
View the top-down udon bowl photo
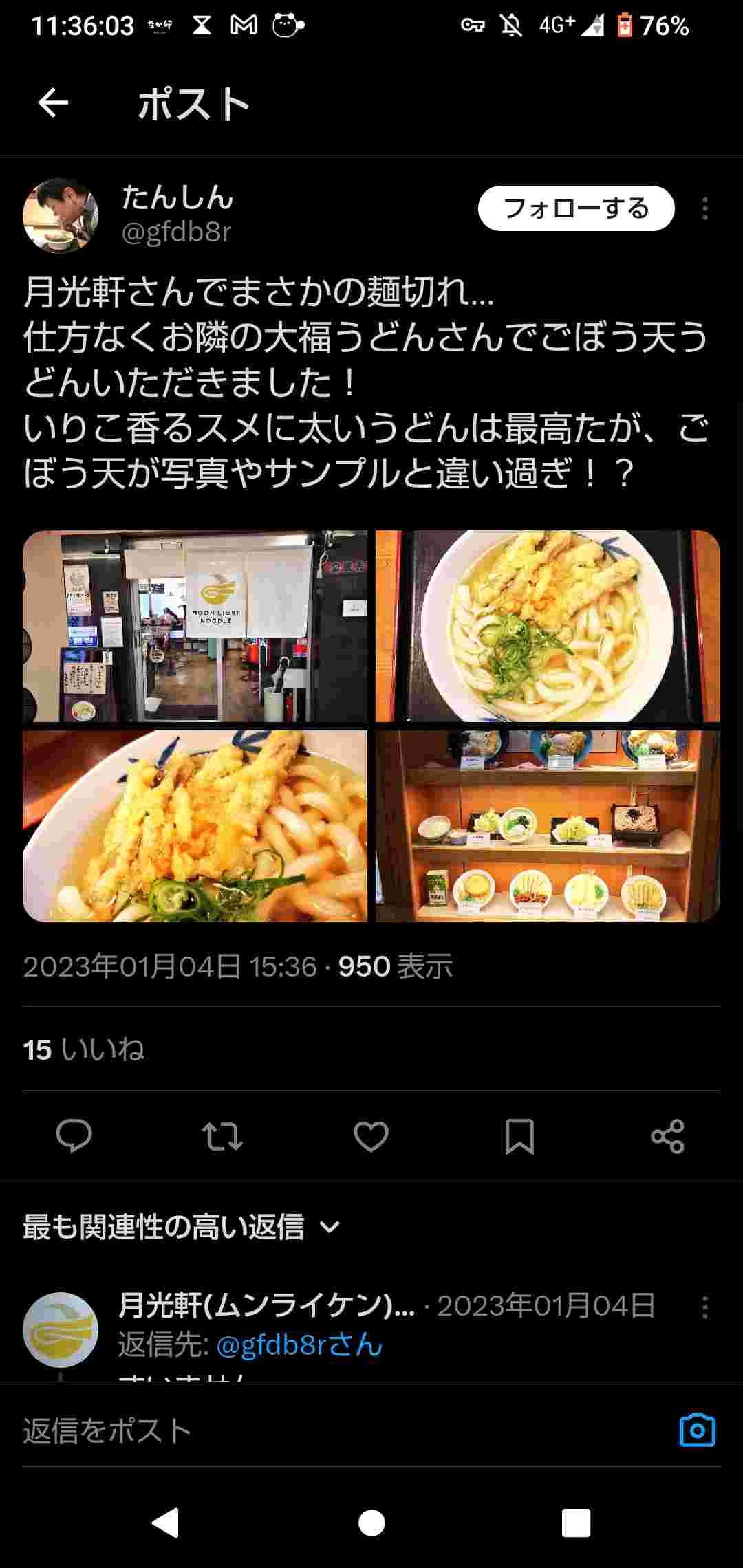click(548, 626)
